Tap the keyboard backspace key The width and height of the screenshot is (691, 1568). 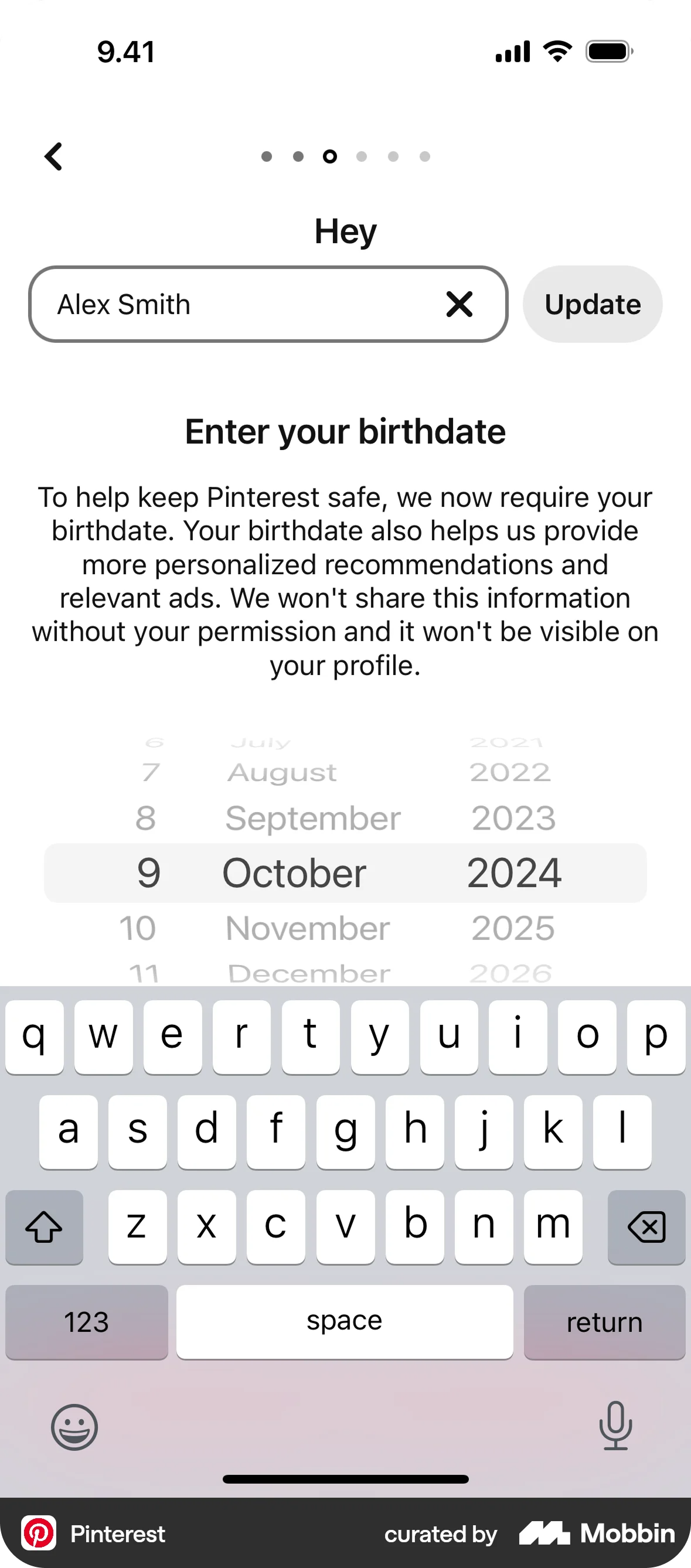tap(646, 1227)
